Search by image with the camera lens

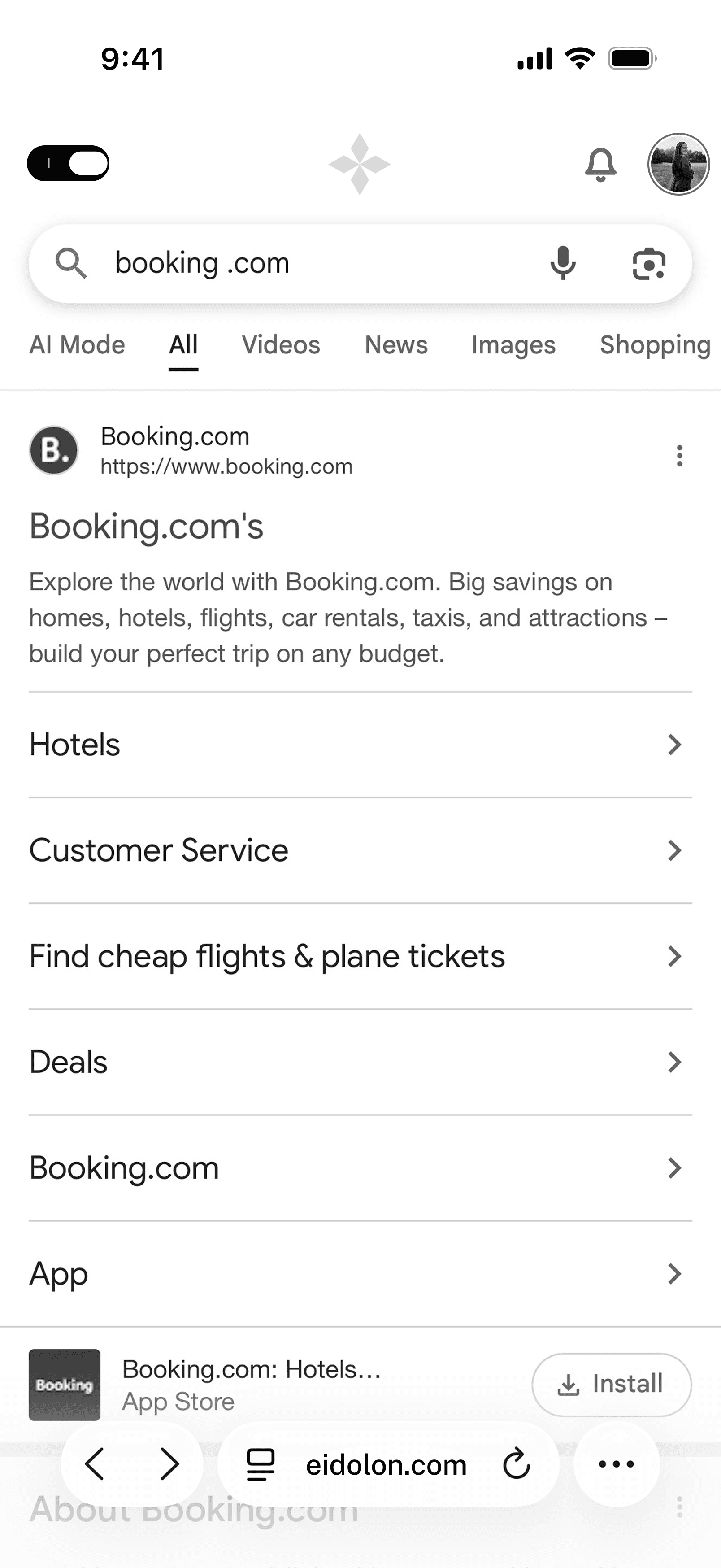649,264
